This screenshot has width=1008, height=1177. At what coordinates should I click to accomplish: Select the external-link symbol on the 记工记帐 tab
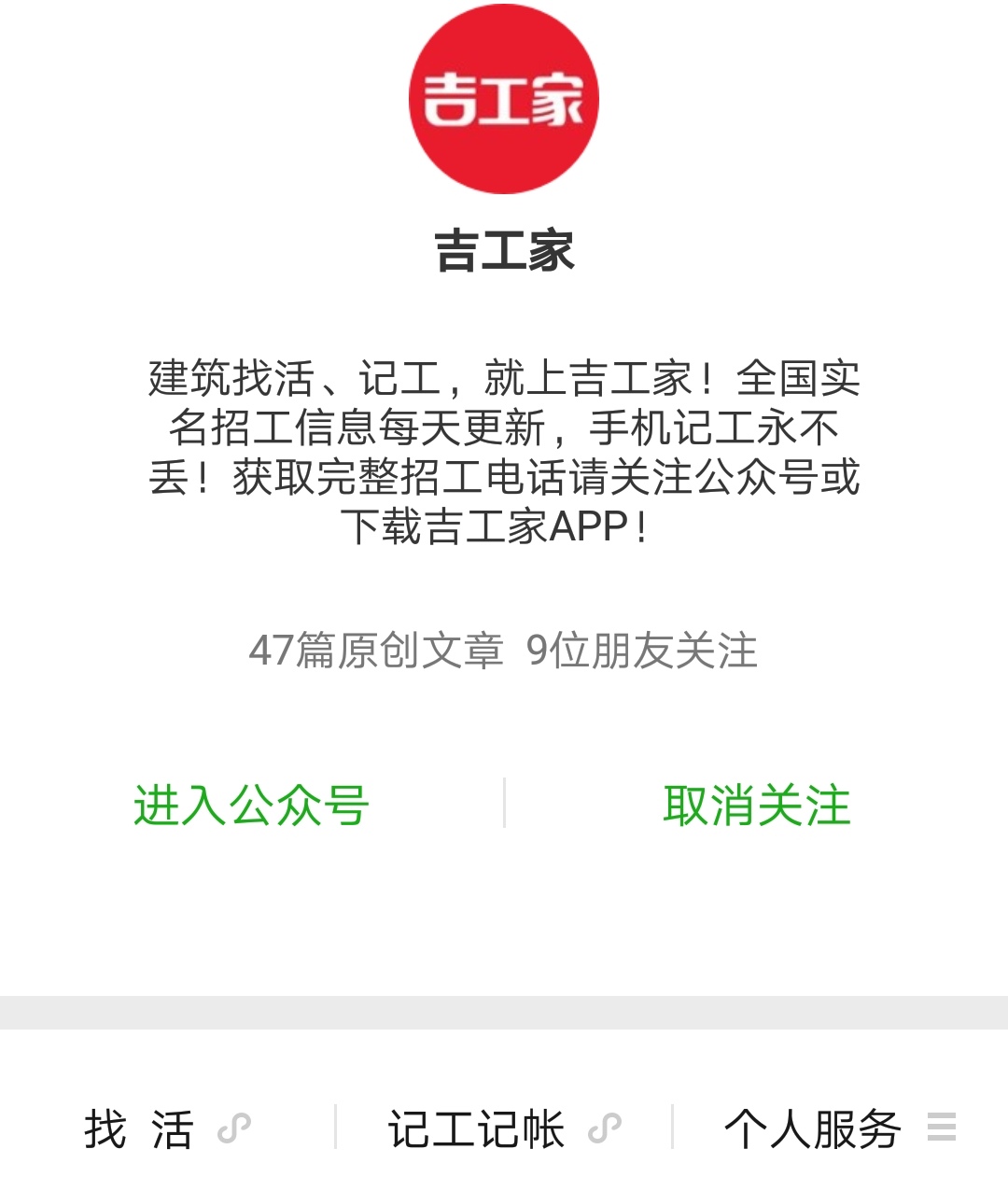[607, 1128]
